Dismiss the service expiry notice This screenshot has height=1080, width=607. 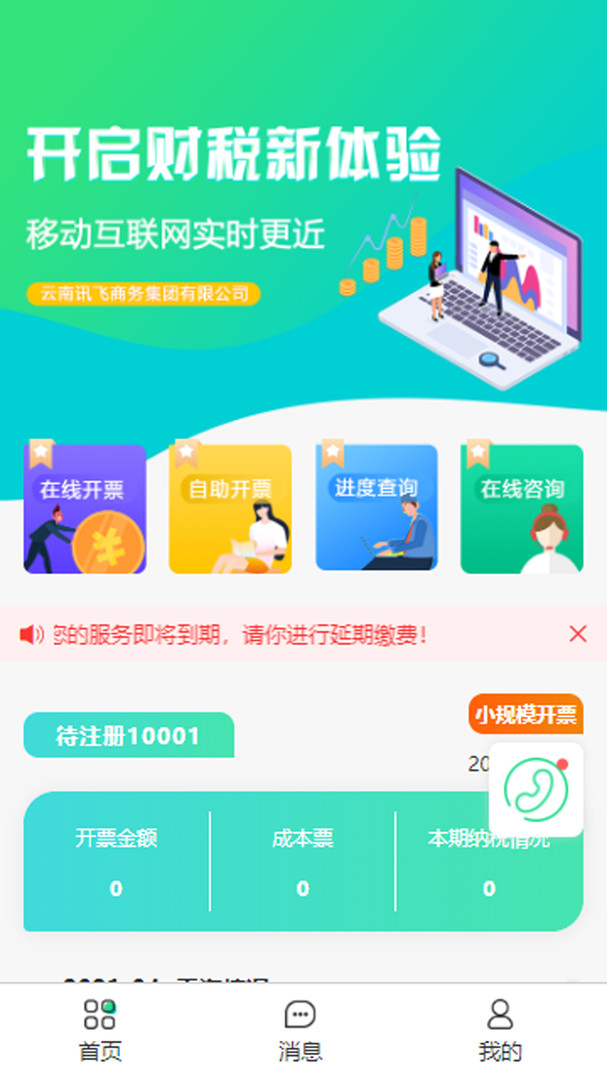point(577,633)
